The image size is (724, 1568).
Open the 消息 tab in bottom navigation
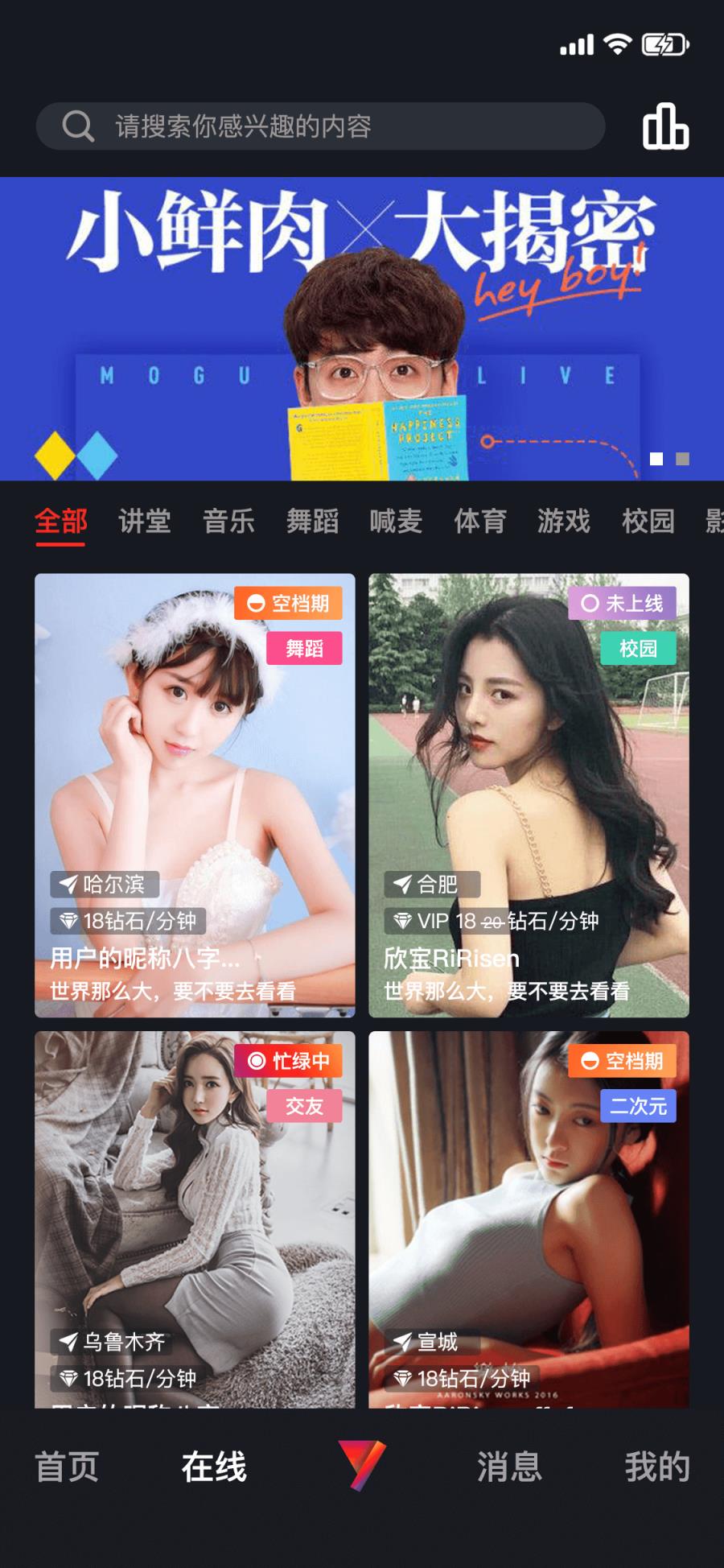pyautogui.click(x=510, y=1467)
